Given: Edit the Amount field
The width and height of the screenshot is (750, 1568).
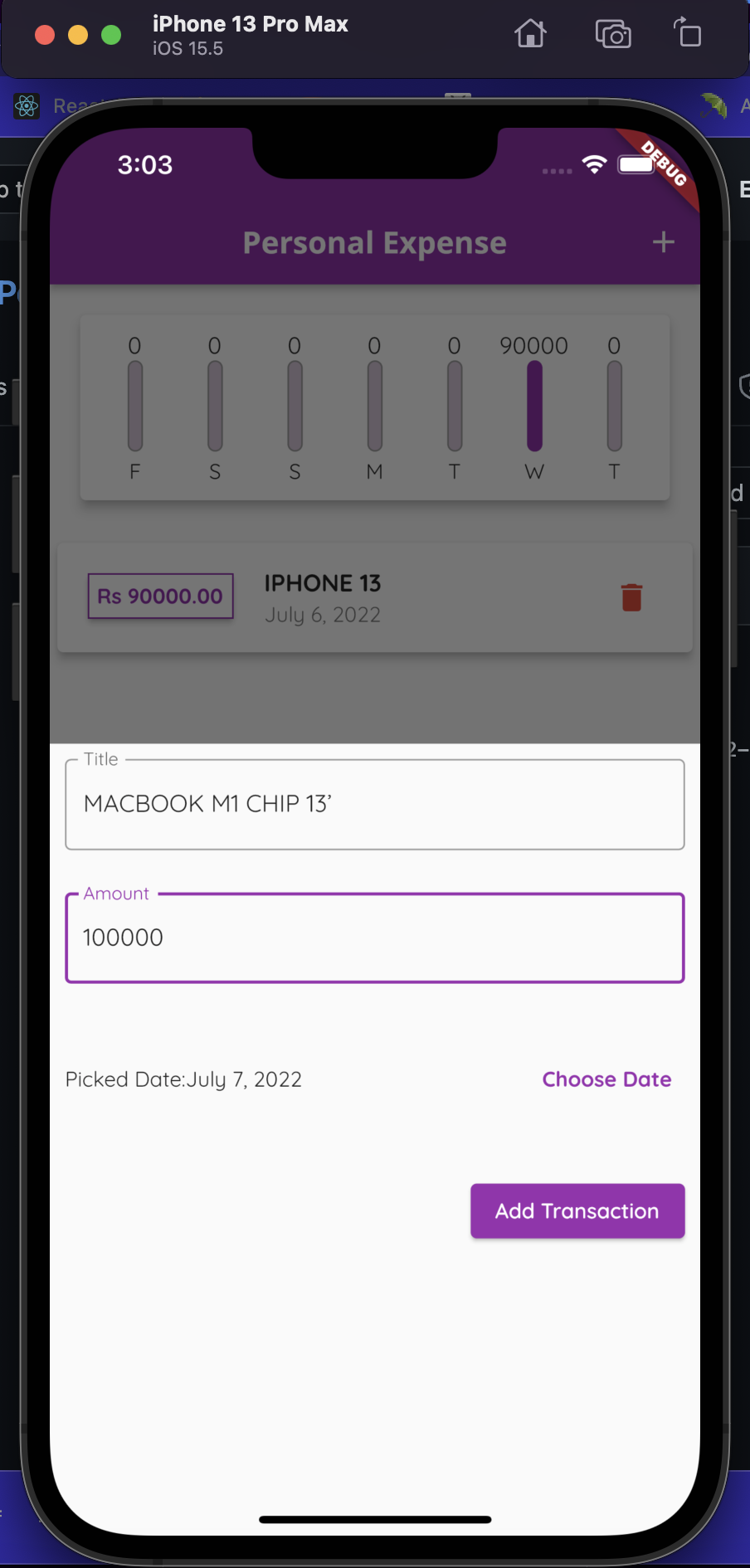Looking at the screenshot, I should pos(374,938).
